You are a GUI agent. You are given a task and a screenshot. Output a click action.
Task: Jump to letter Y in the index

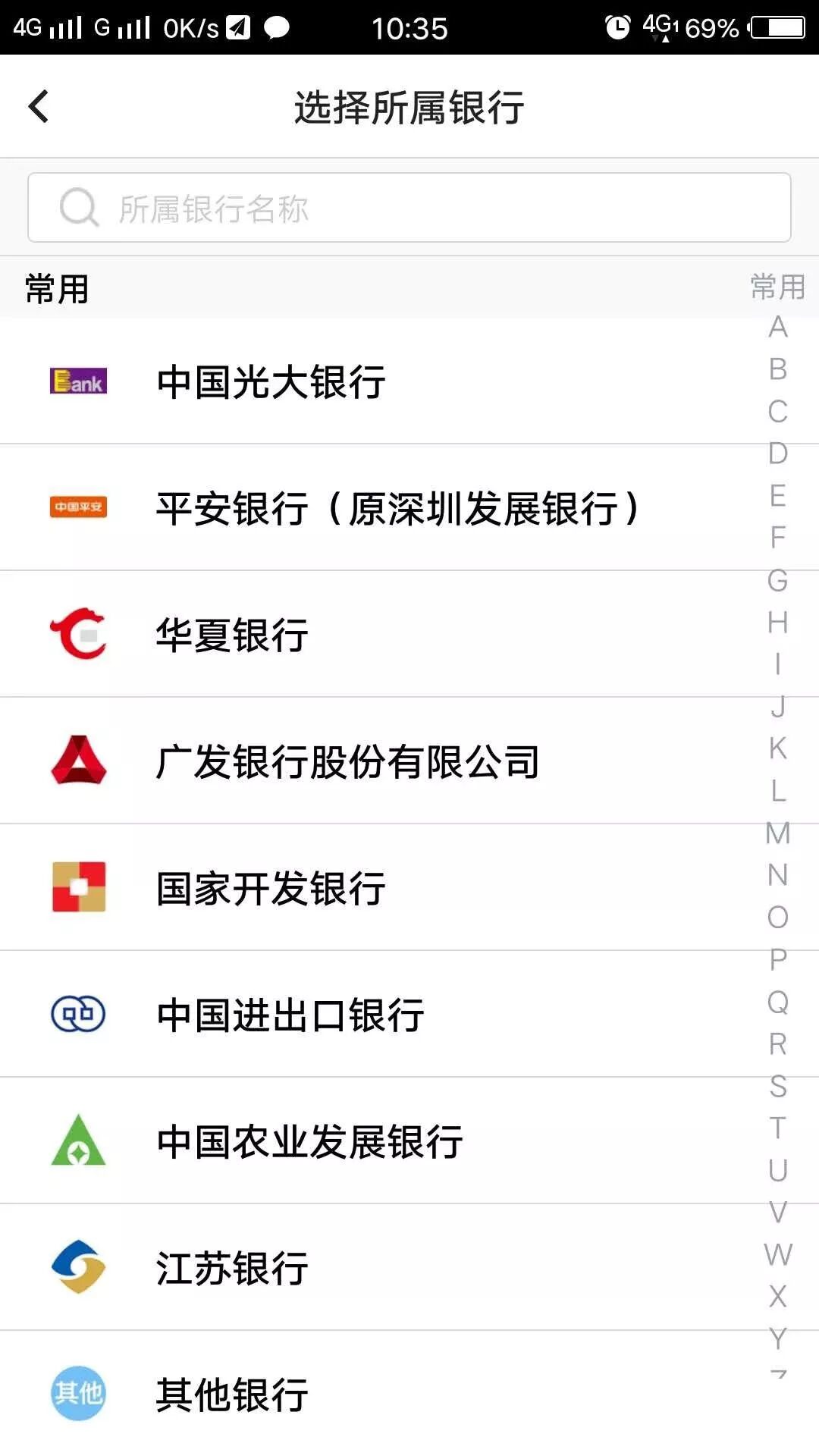tap(778, 1338)
